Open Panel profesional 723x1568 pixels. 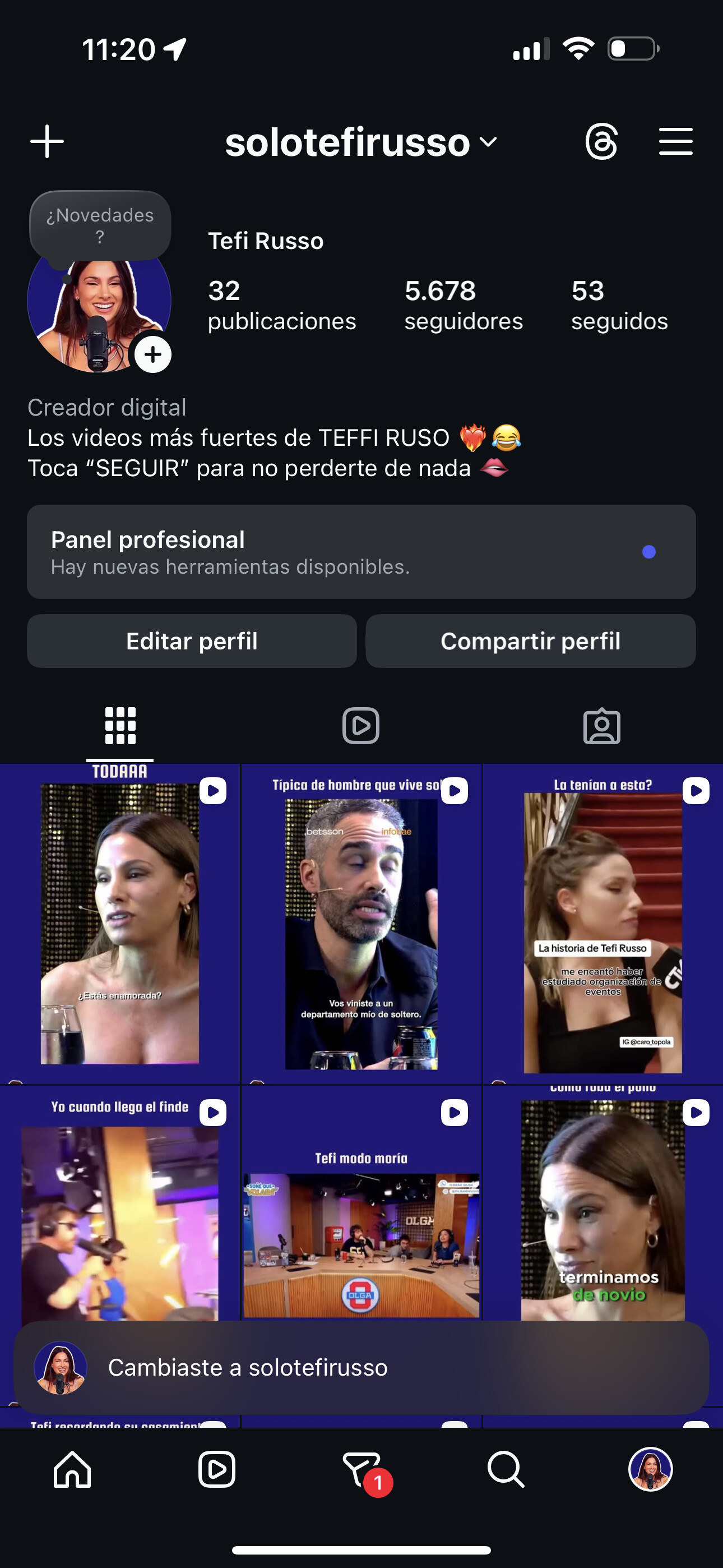point(361,551)
